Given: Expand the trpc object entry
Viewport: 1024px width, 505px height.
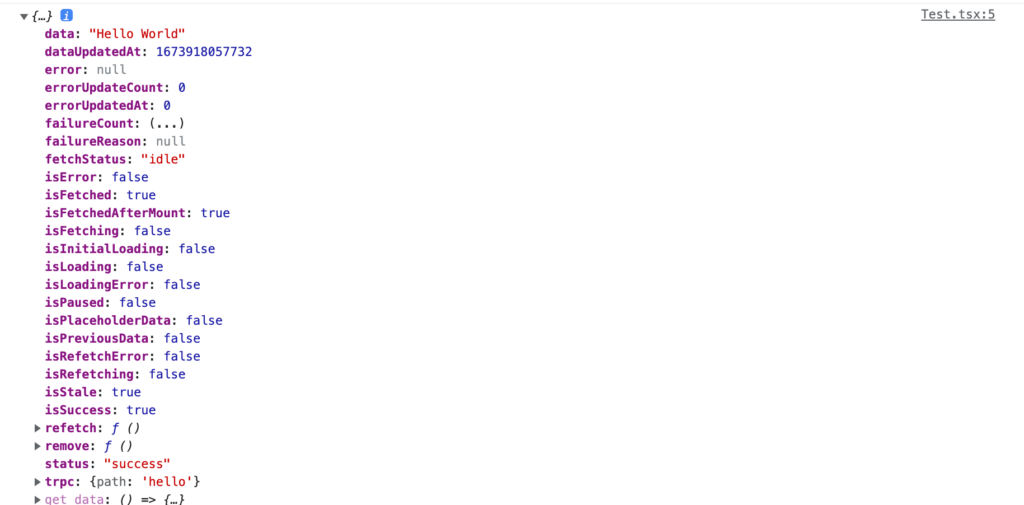Looking at the screenshot, I should pyautogui.click(x=38, y=482).
